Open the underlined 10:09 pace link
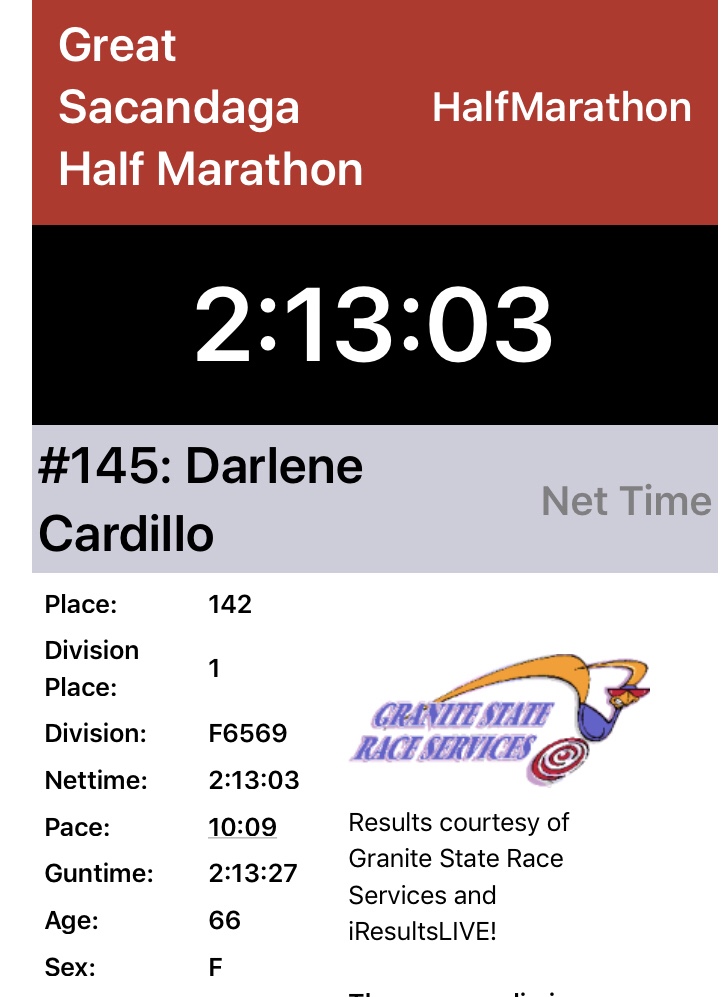728x997 pixels. [242, 827]
